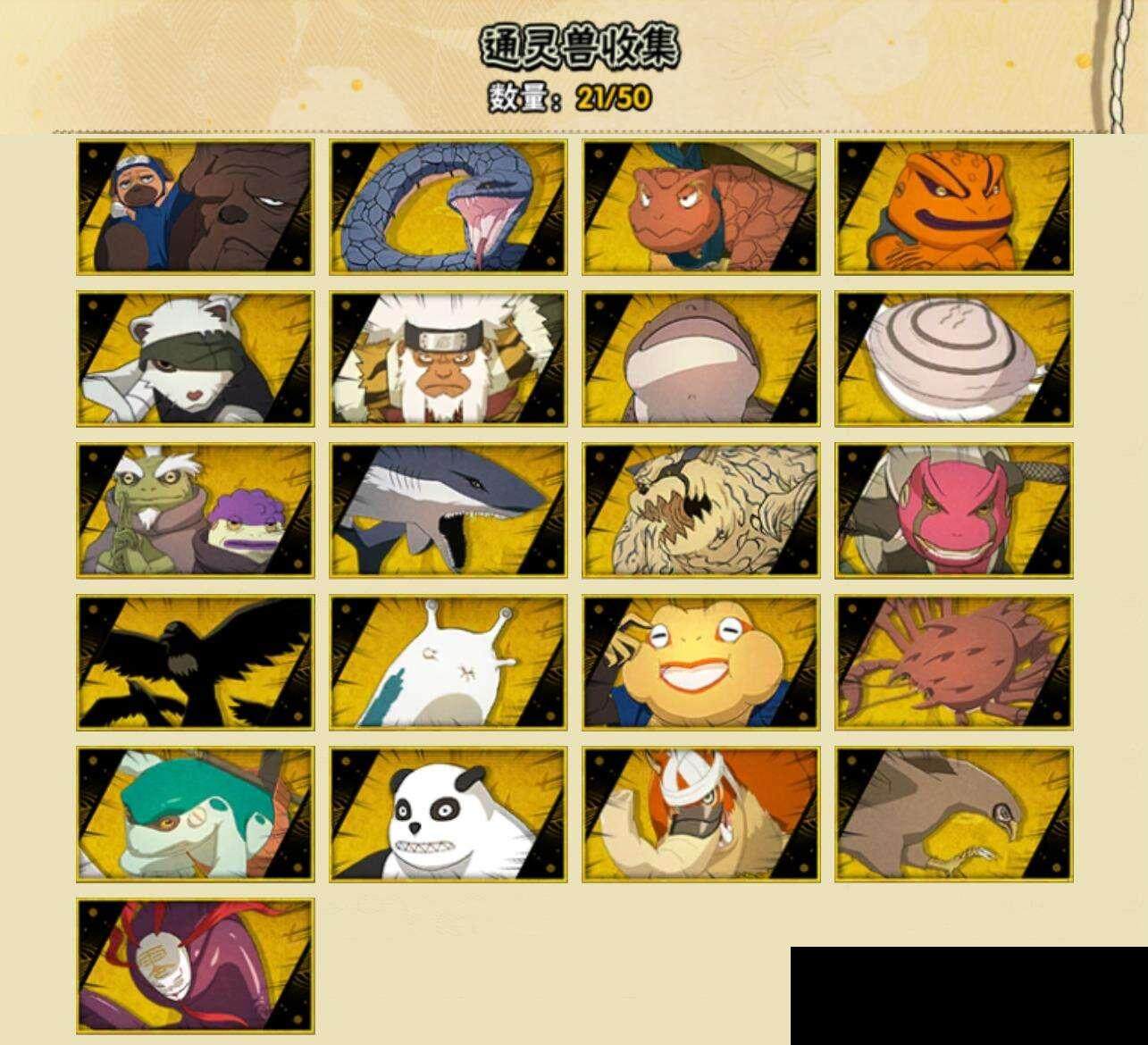Open the panda summon card
Image resolution: width=1148 pixels, height=1045 pixels.
448,814
